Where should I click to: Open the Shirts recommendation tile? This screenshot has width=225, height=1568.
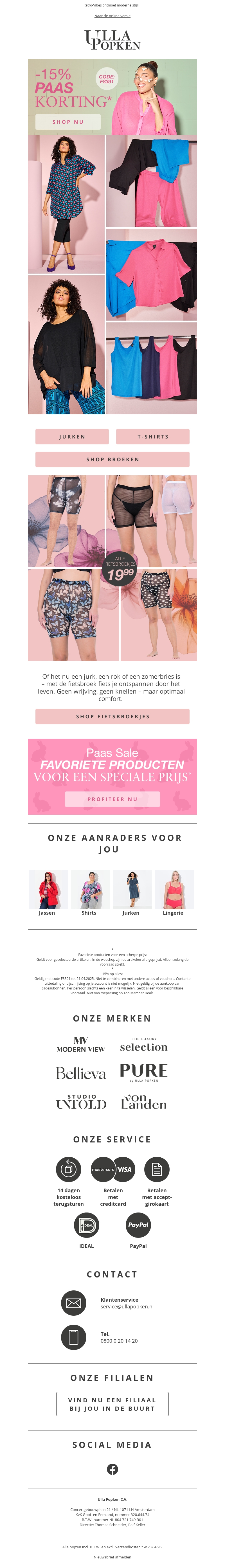pos(89,893)
